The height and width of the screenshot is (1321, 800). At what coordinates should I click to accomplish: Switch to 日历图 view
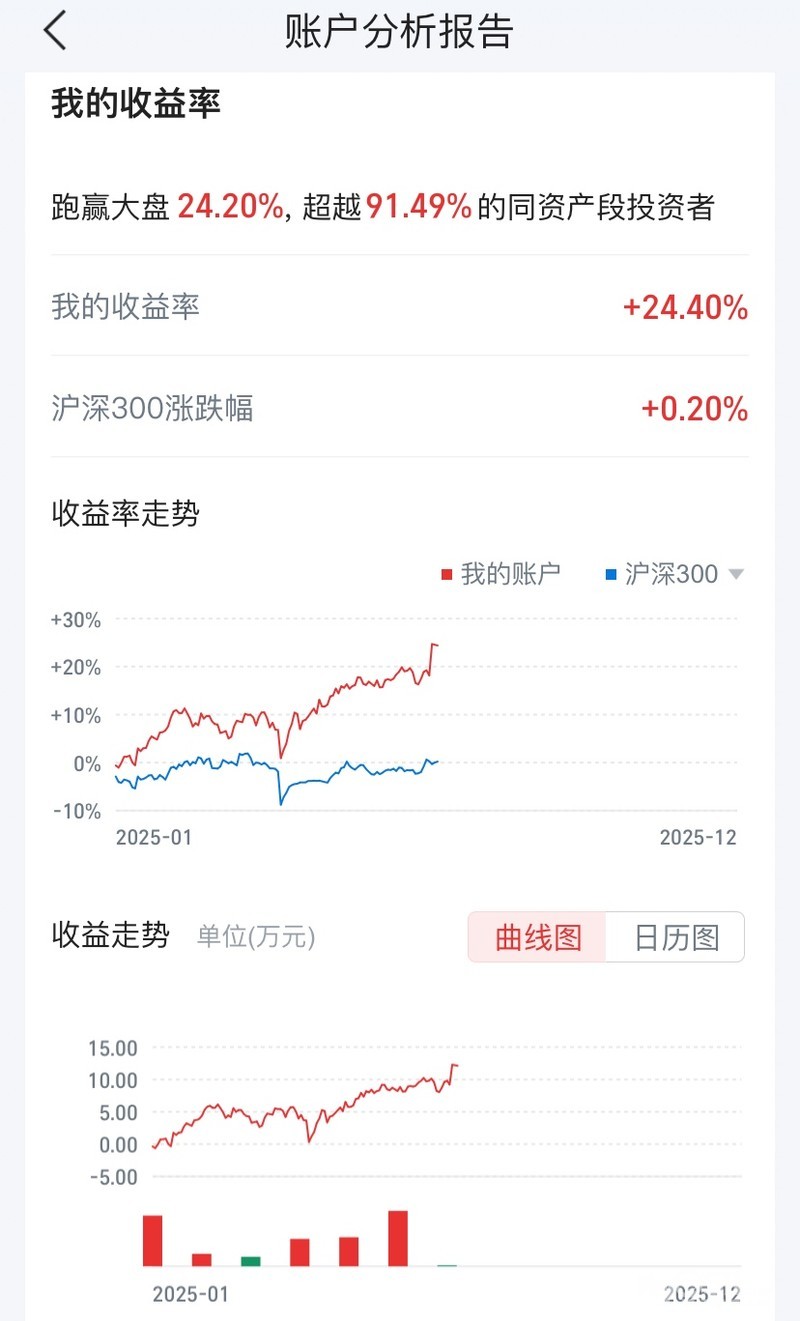tap(676, 937)
